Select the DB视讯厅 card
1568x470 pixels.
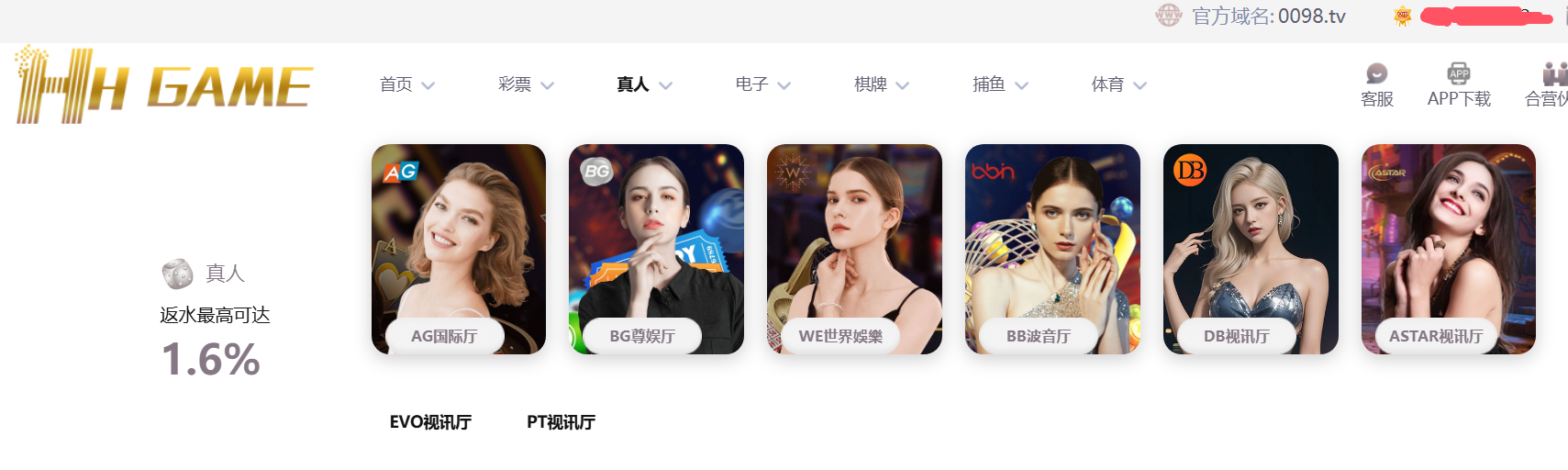tap(1251, 249)
